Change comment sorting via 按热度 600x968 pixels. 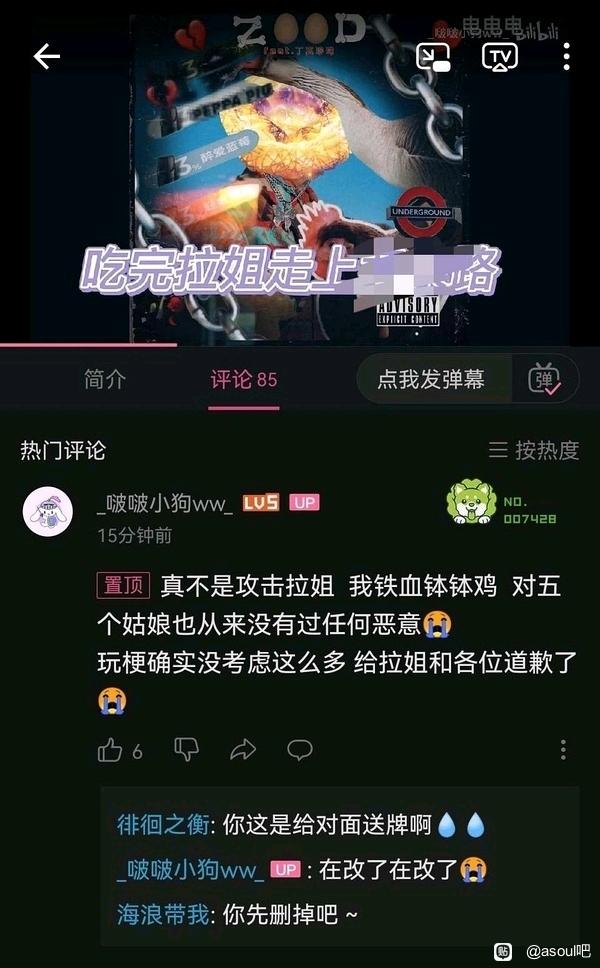pyautogui.click(x=534, y=450)
